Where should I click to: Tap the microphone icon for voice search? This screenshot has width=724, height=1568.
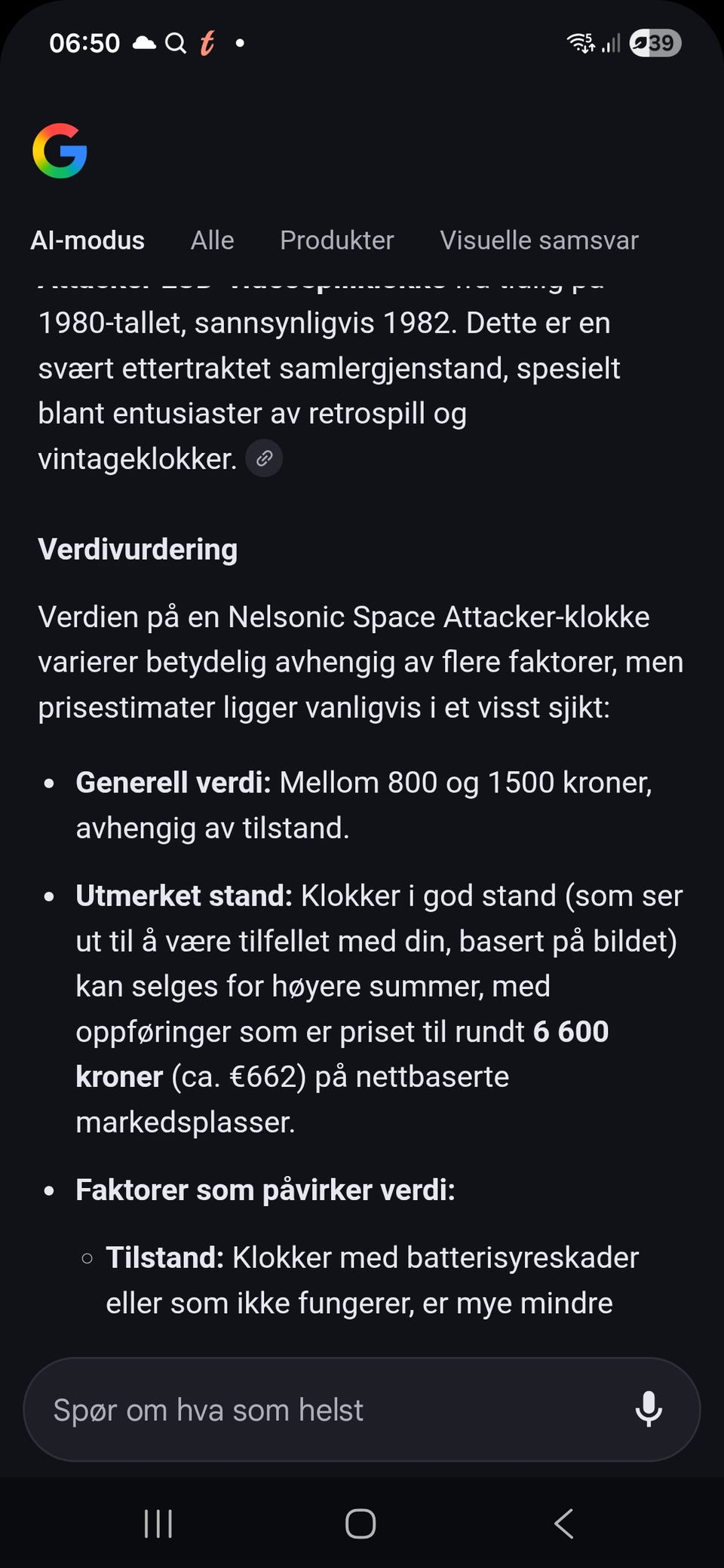pyautogui.click(x=649, y=1409)
